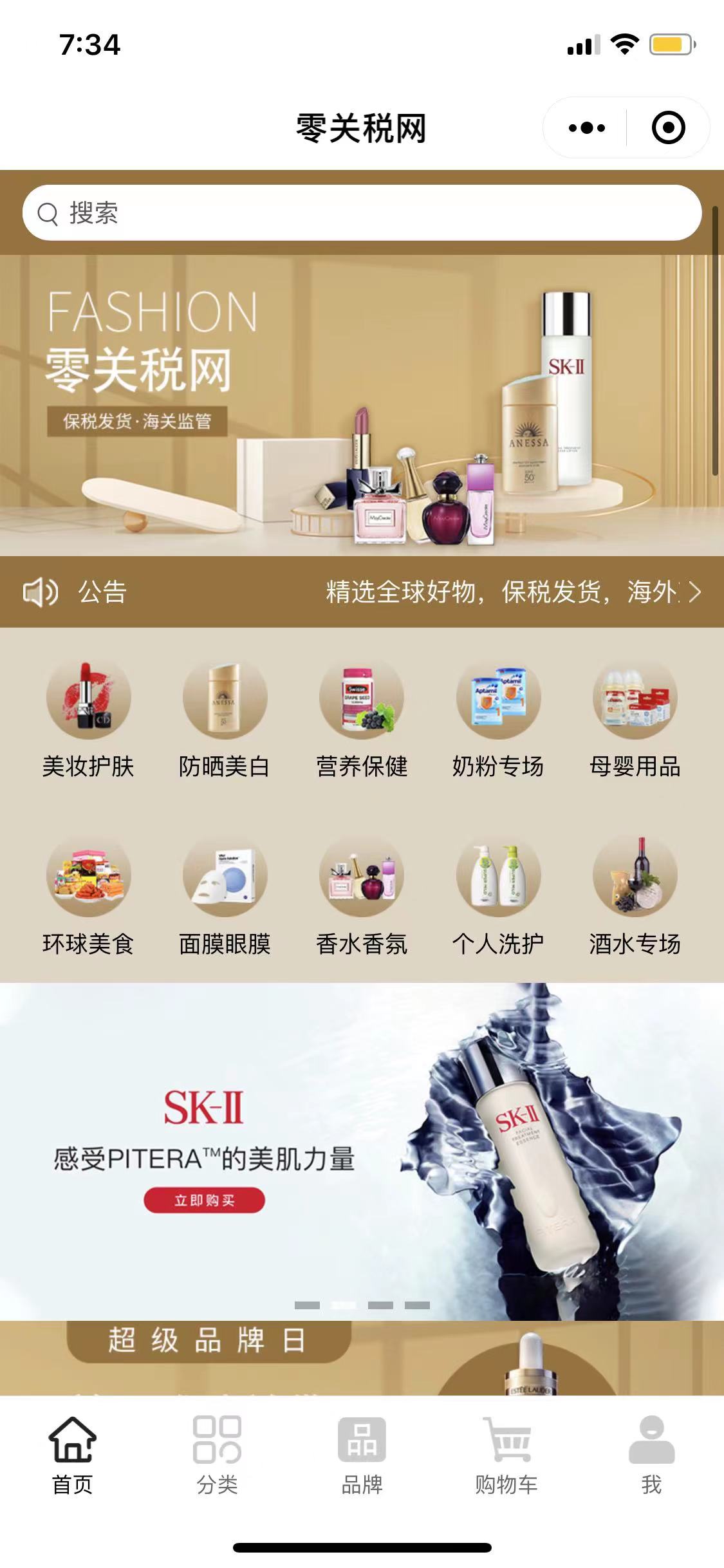Image resolution: width=724 pixels, height=1568 pixels.
Task: Open the FASHION 零关税网 banner
Action: tap(360, 406)
